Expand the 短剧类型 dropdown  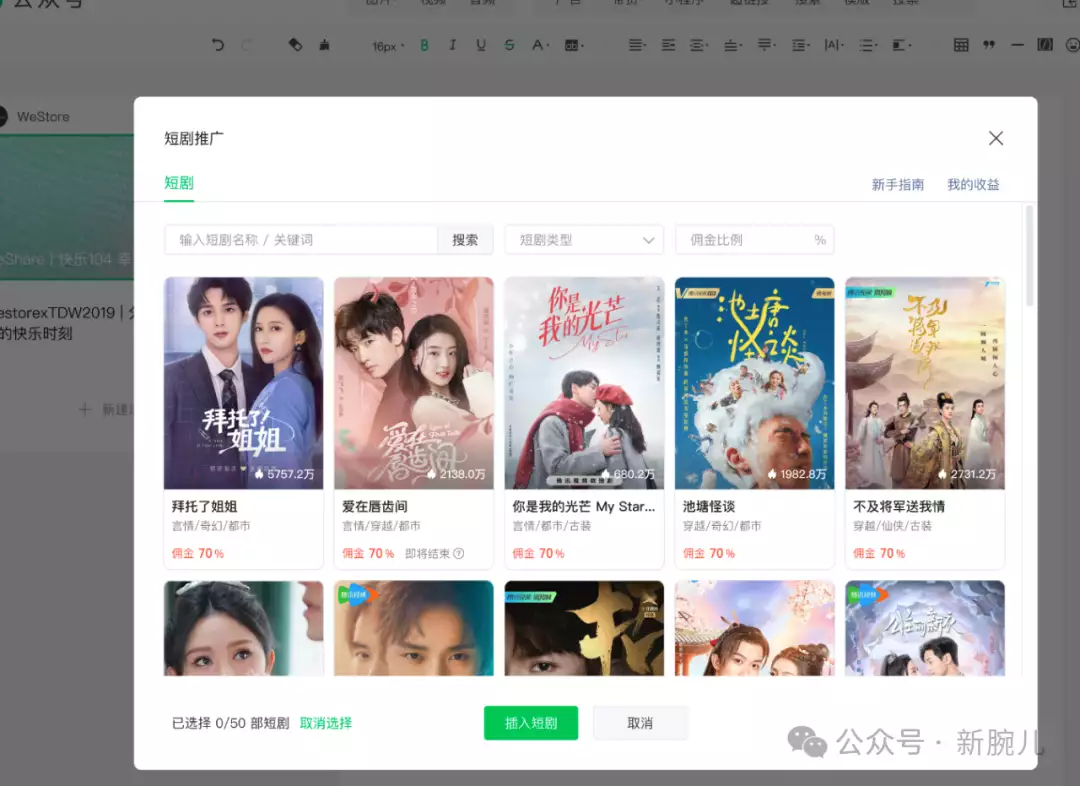click(584, 240)
